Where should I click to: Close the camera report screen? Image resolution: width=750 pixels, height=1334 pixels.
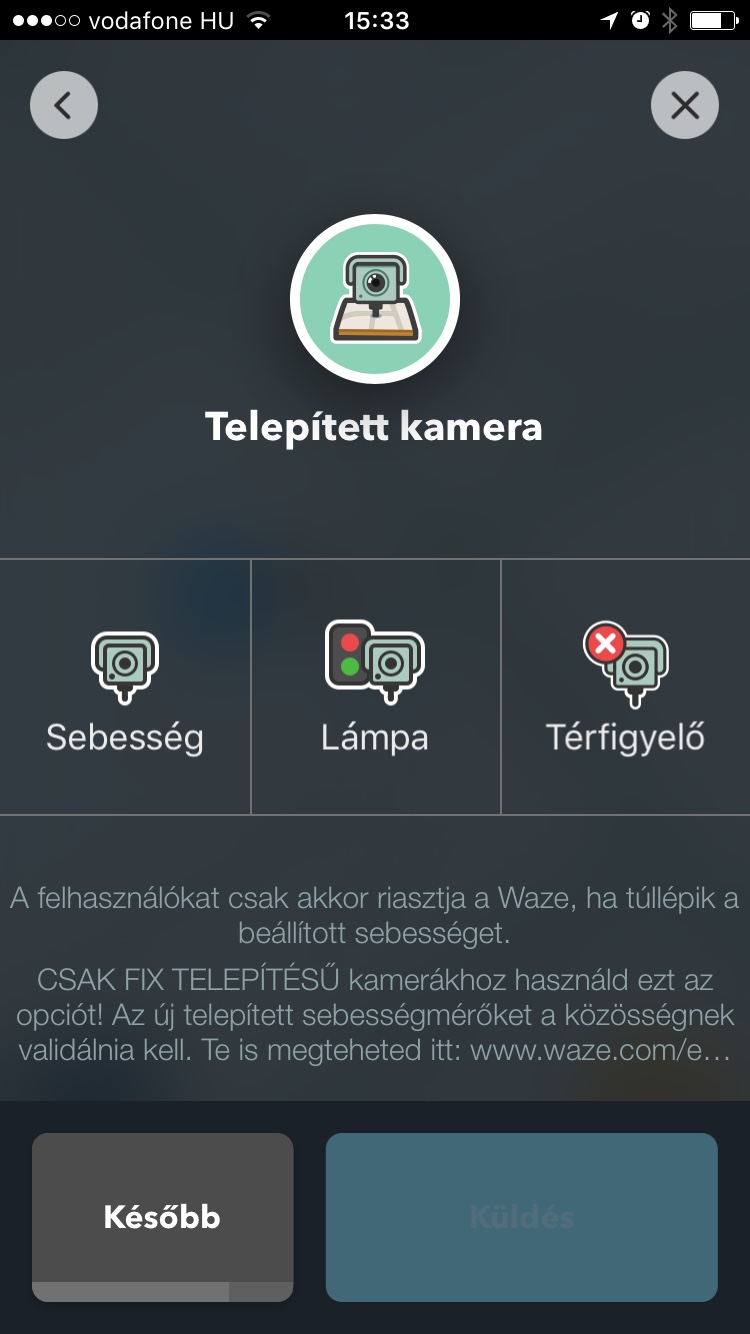click(x=685, y=104)
